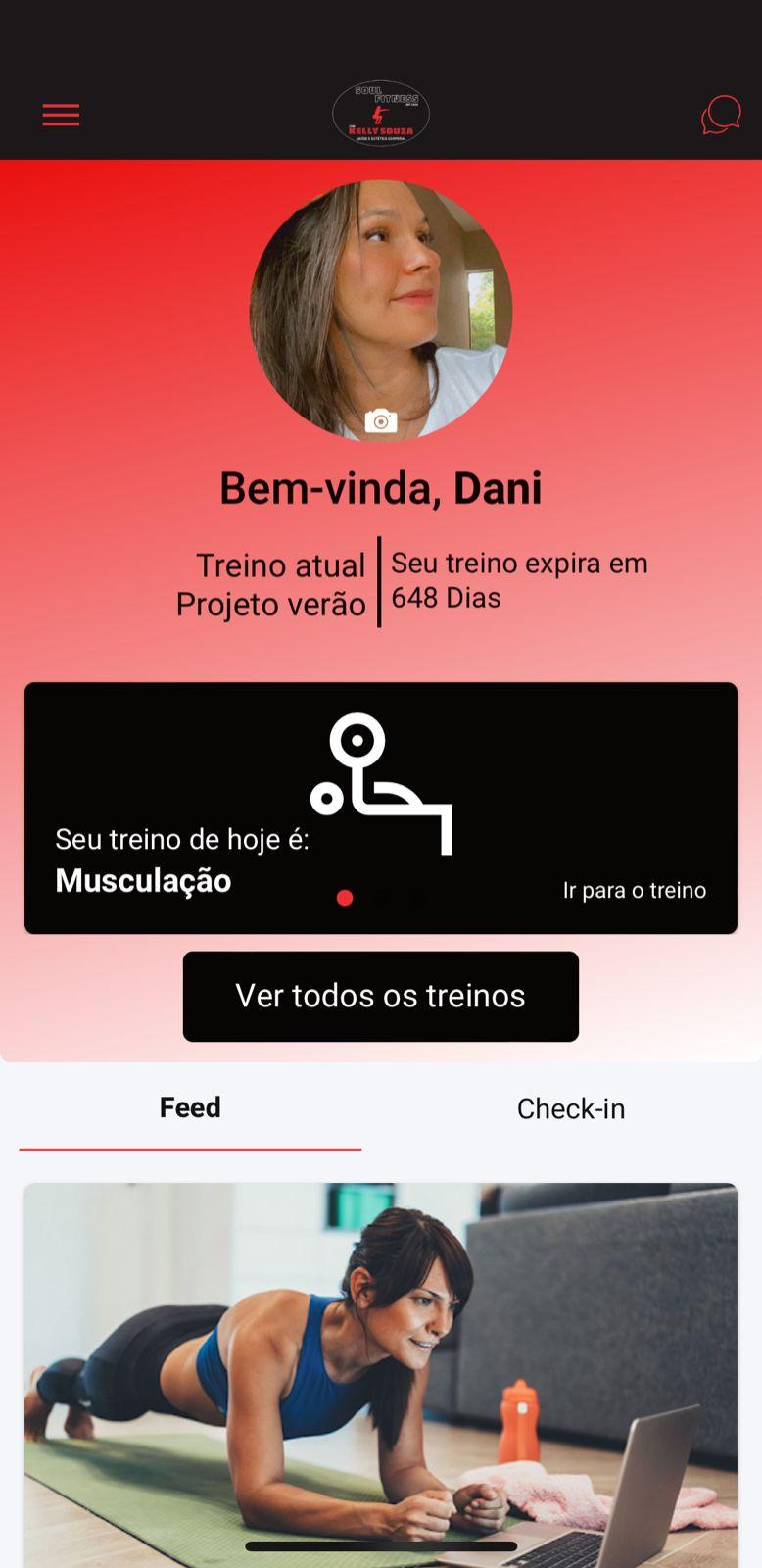Tap 'Ver todos os treinos' button

click(381, 996)
